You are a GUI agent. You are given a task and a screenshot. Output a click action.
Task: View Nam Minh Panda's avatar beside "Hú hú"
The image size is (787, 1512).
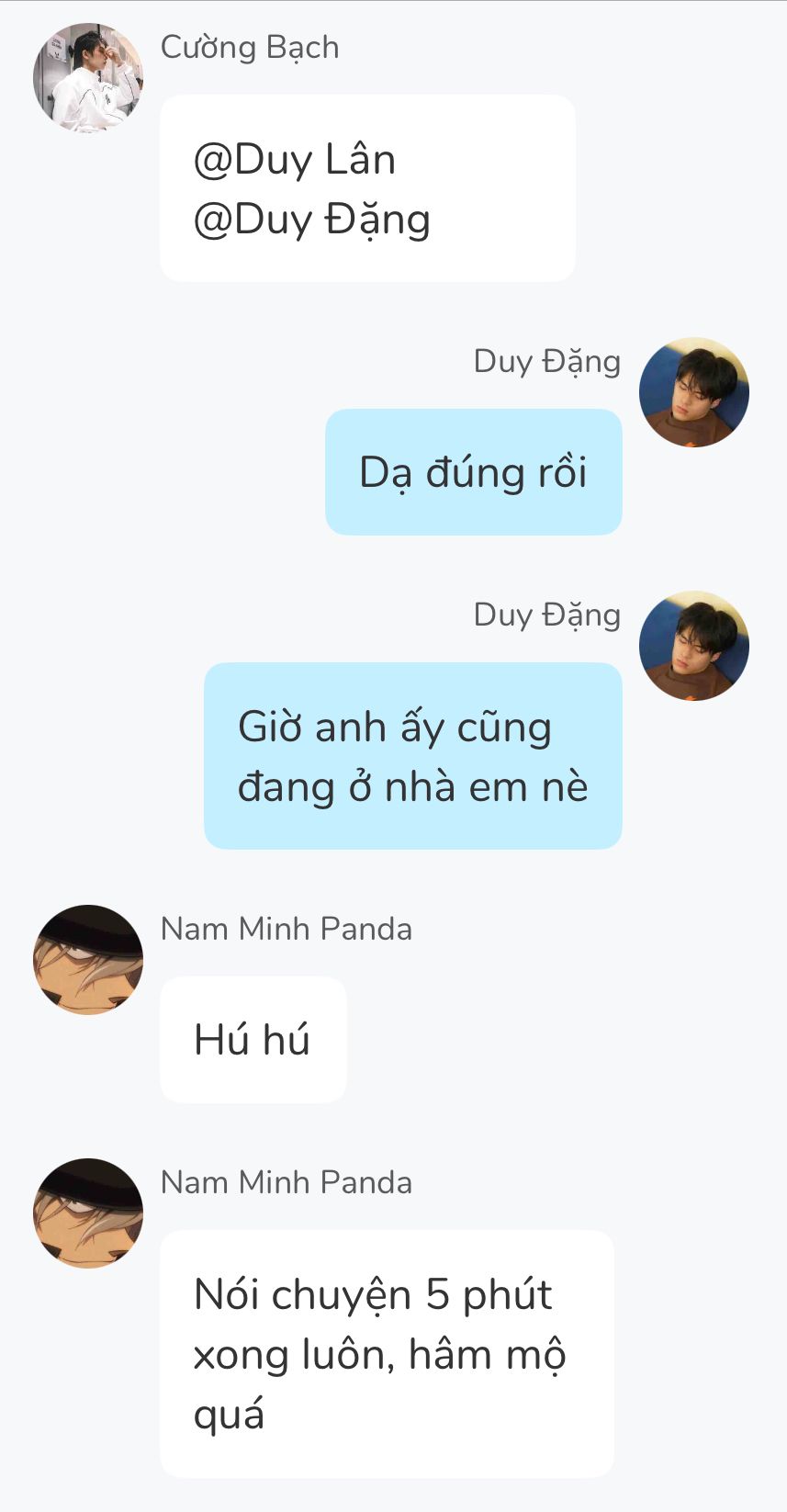(88, 960)
